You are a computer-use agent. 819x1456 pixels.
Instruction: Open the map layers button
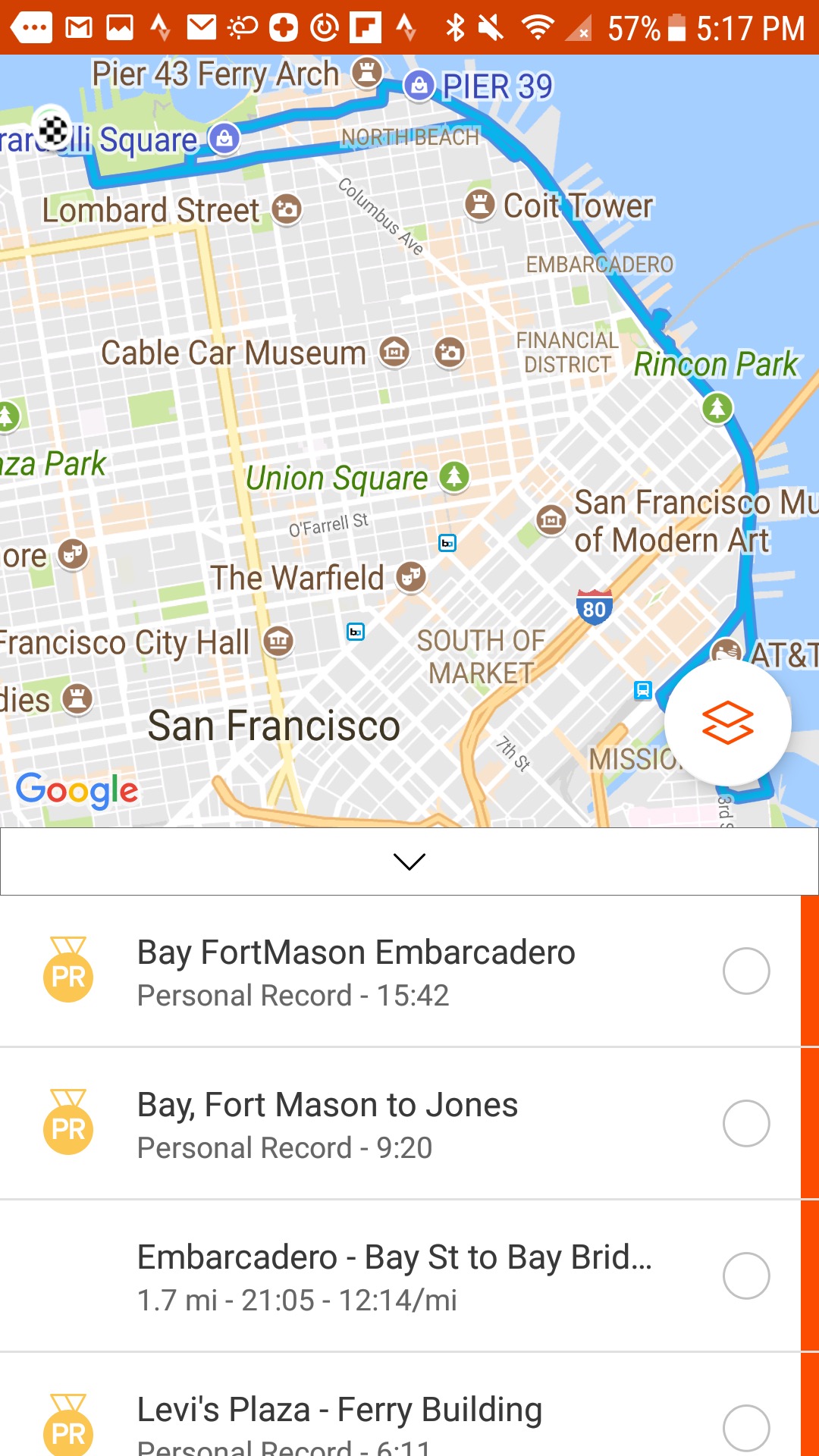(x=728, y=723)
